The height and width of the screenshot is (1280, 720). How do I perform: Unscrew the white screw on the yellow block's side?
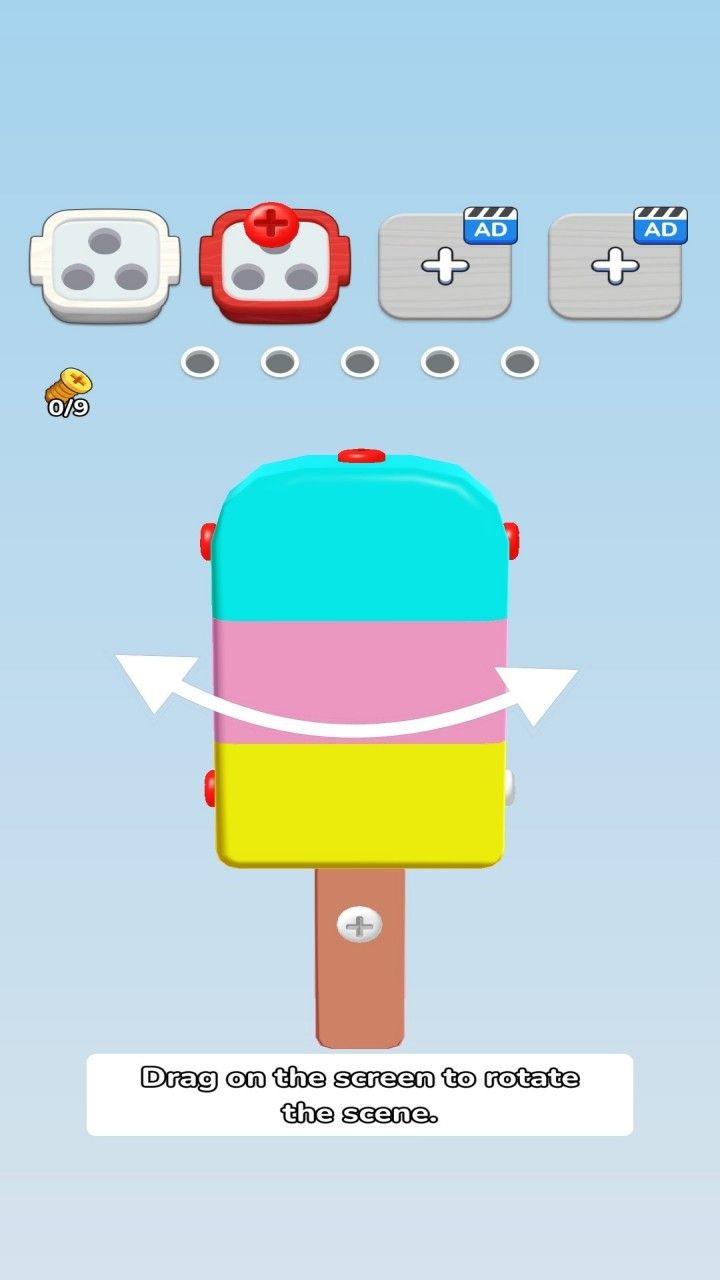click(x=509, y=787)
